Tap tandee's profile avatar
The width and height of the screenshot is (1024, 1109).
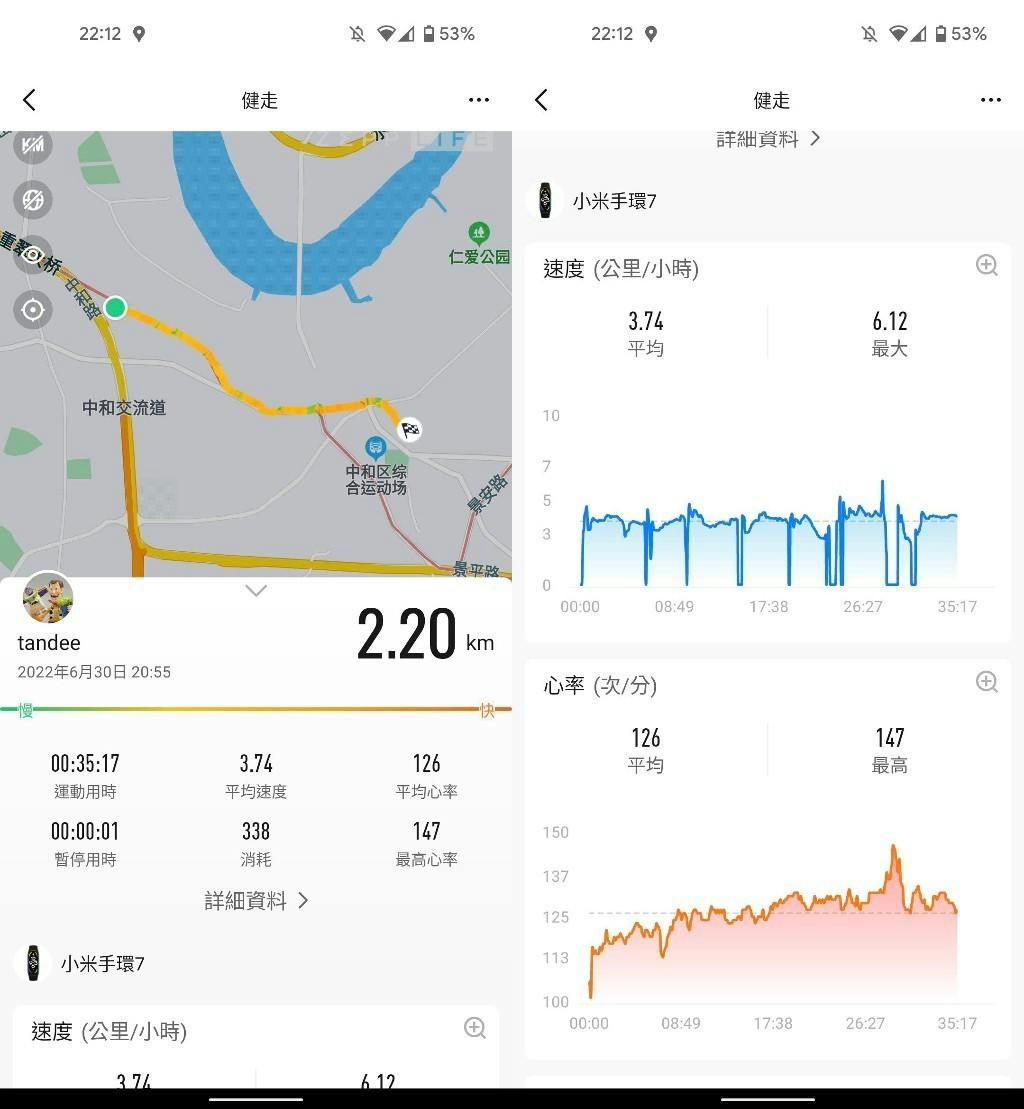(48, 598)
